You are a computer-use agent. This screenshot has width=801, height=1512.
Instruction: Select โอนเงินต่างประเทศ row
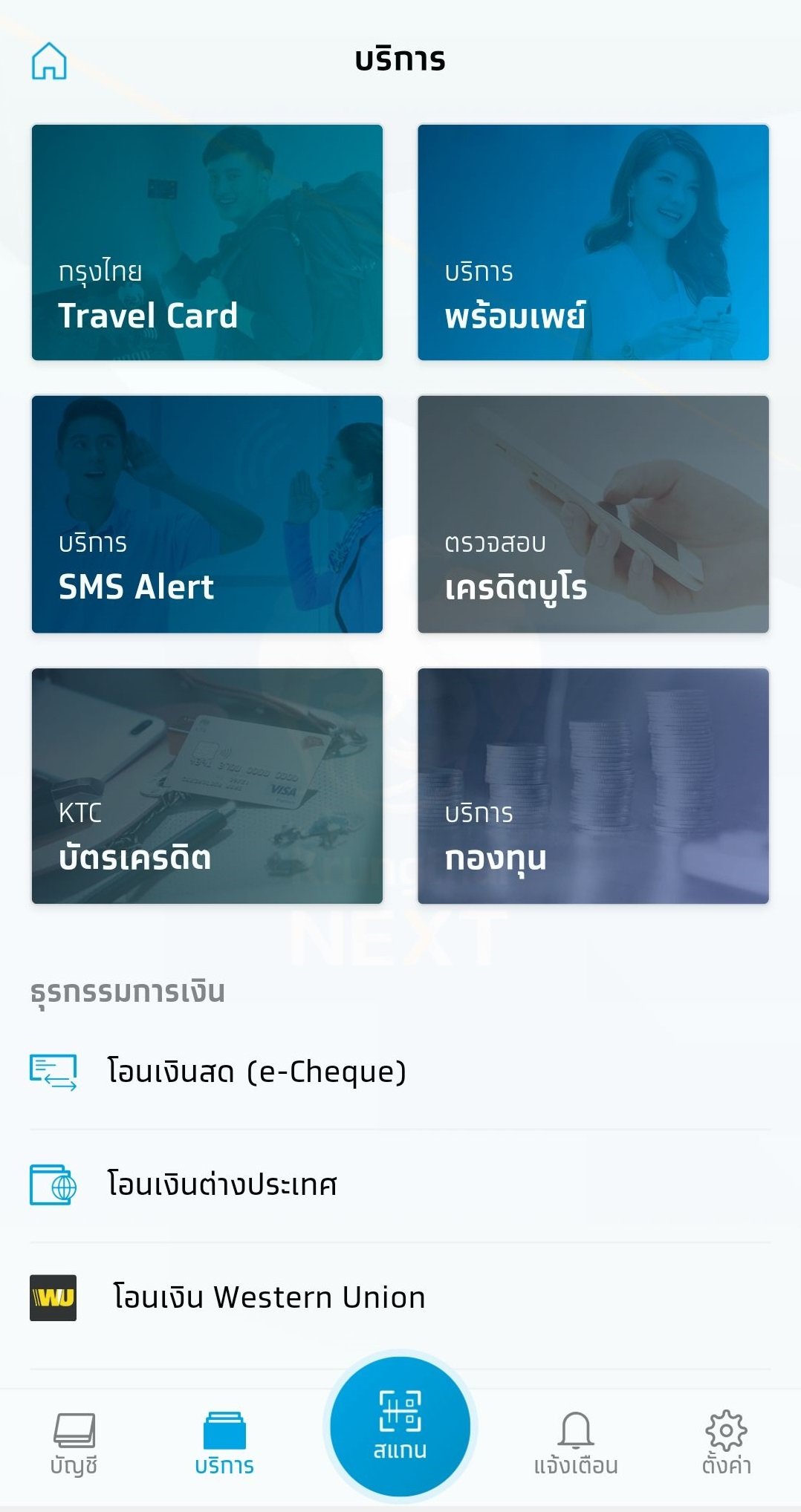pos(223,1184)
